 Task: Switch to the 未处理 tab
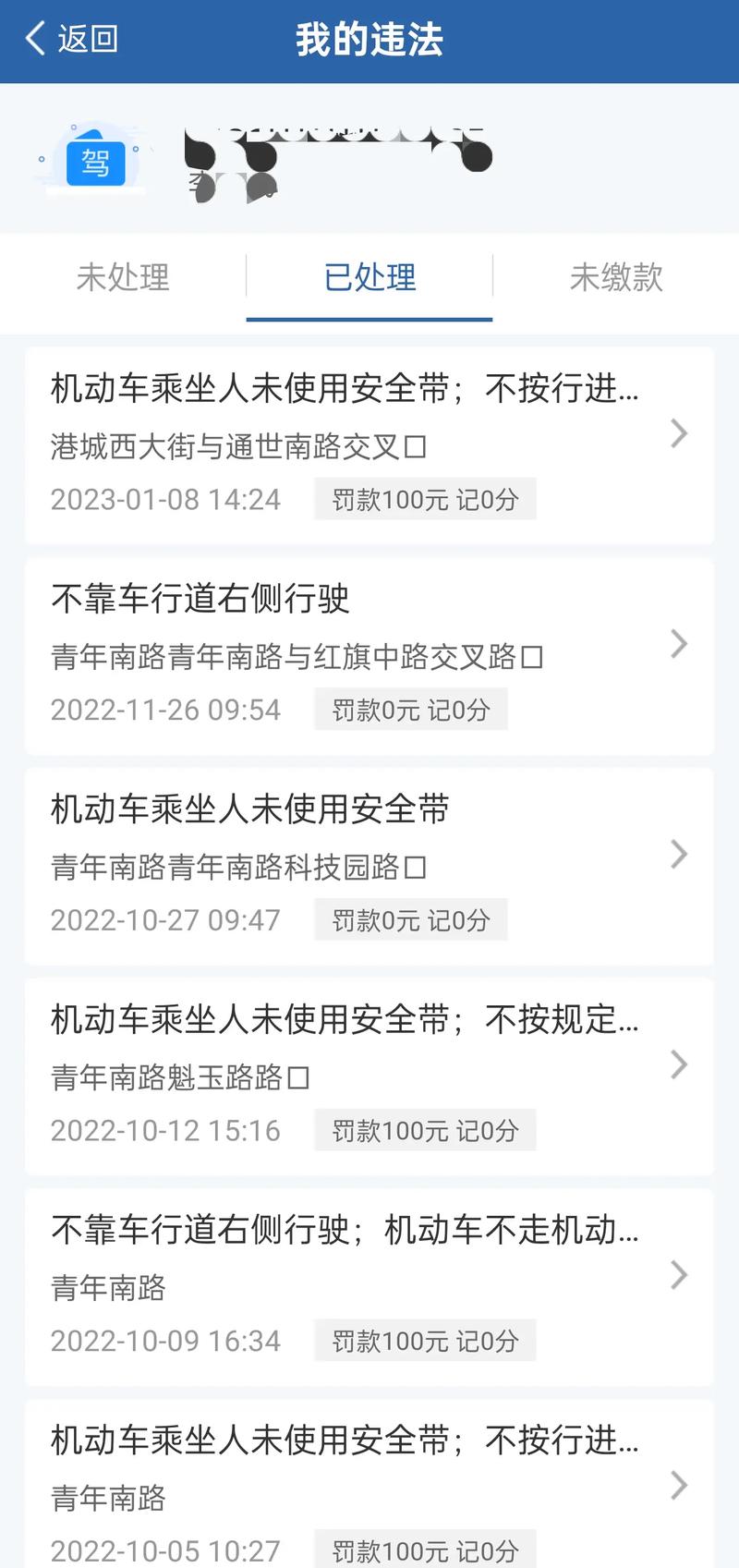(123, 278)
